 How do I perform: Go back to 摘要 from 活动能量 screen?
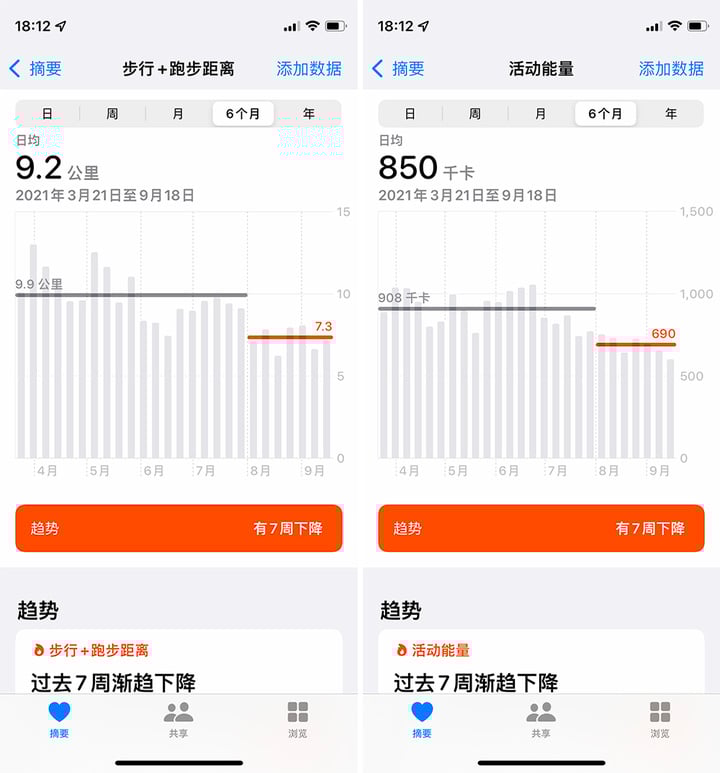[399, 69]
